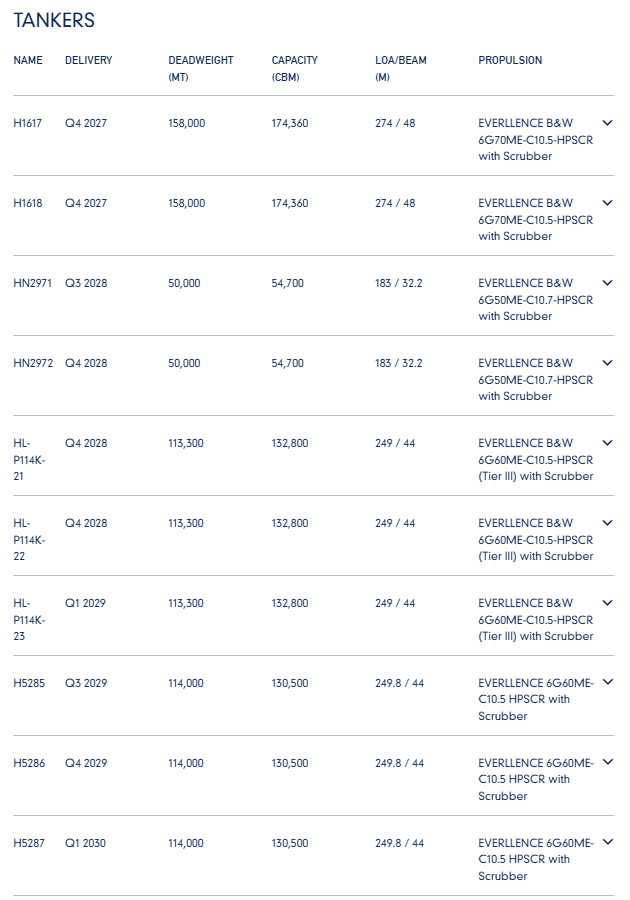Viewport: 630px width, 900px height.
Task: Expand the H5285 row chevron
Action: (608, 682)
